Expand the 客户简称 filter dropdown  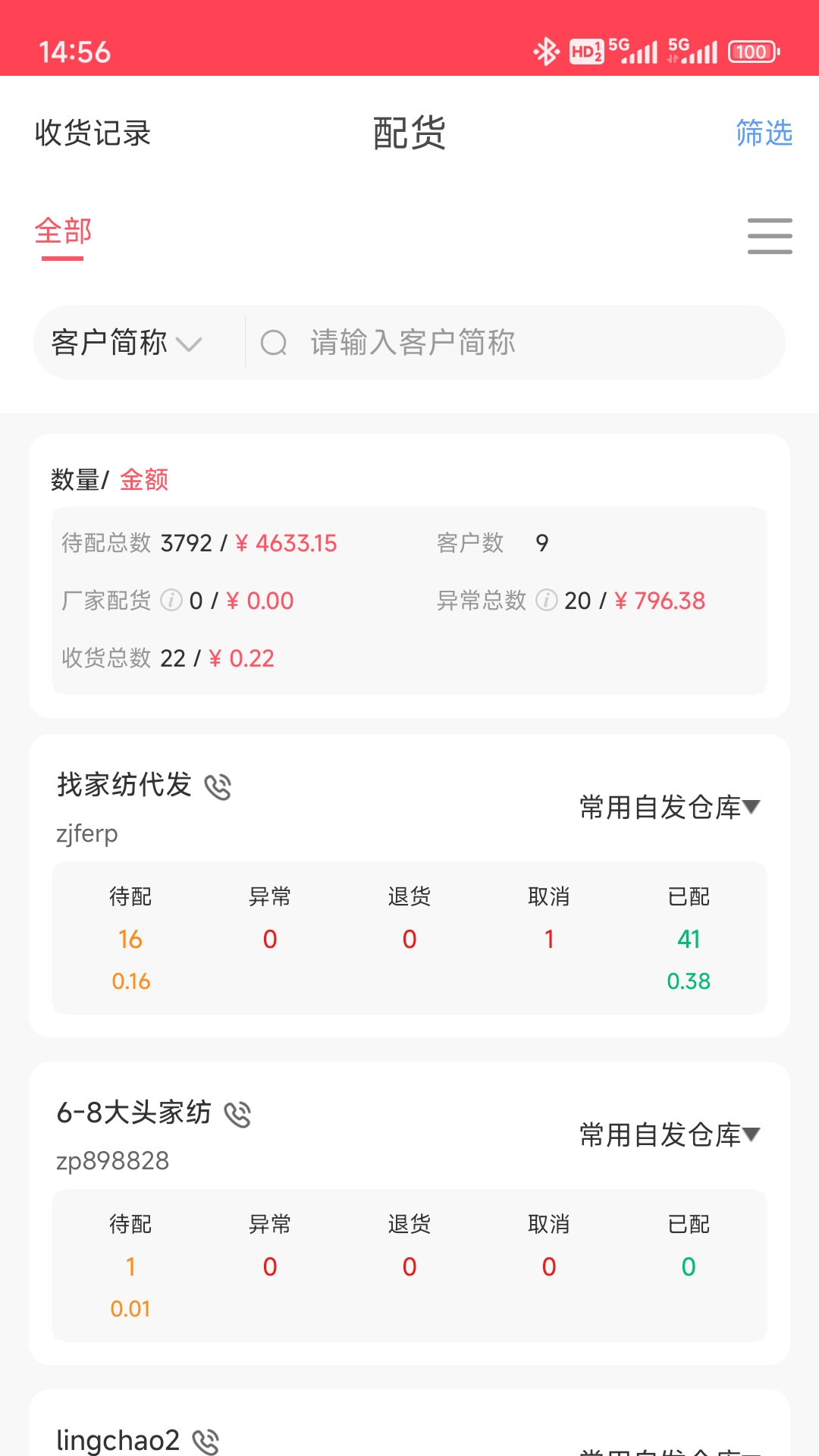[x=123, y=343]
